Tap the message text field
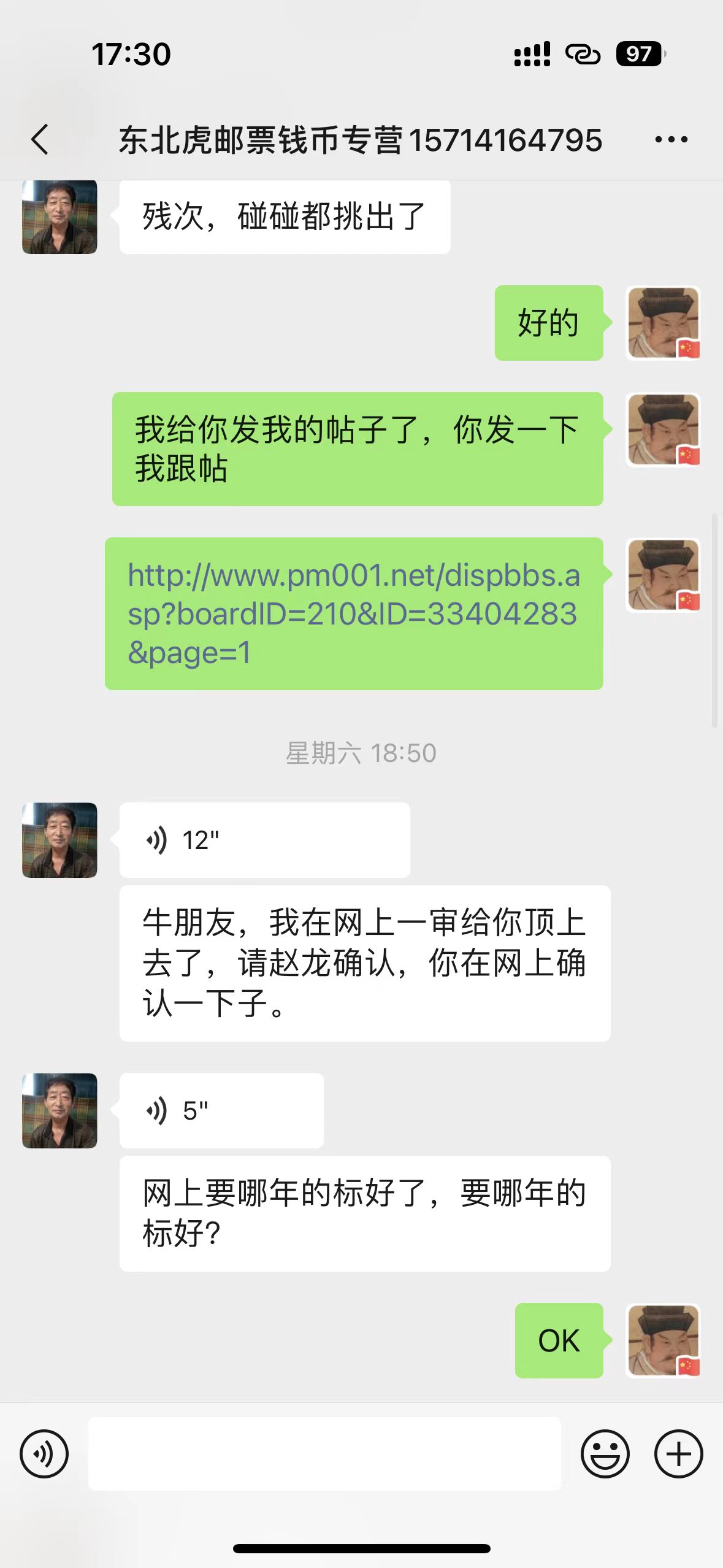 tap(324, 1454)
